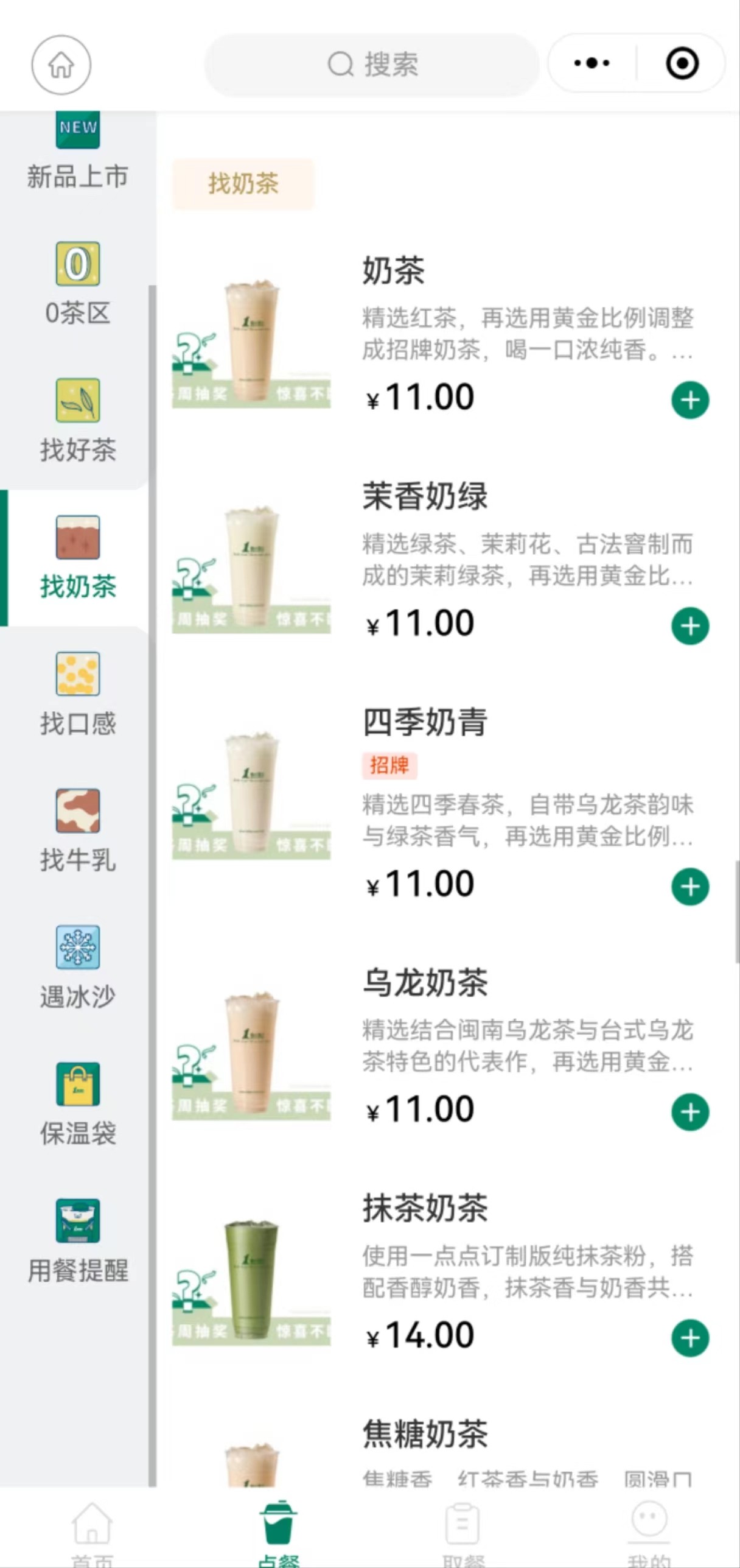
Task: Add 乌龙奶茶 to the cart
Action: pyautogui.click(x=690, y=1113)
